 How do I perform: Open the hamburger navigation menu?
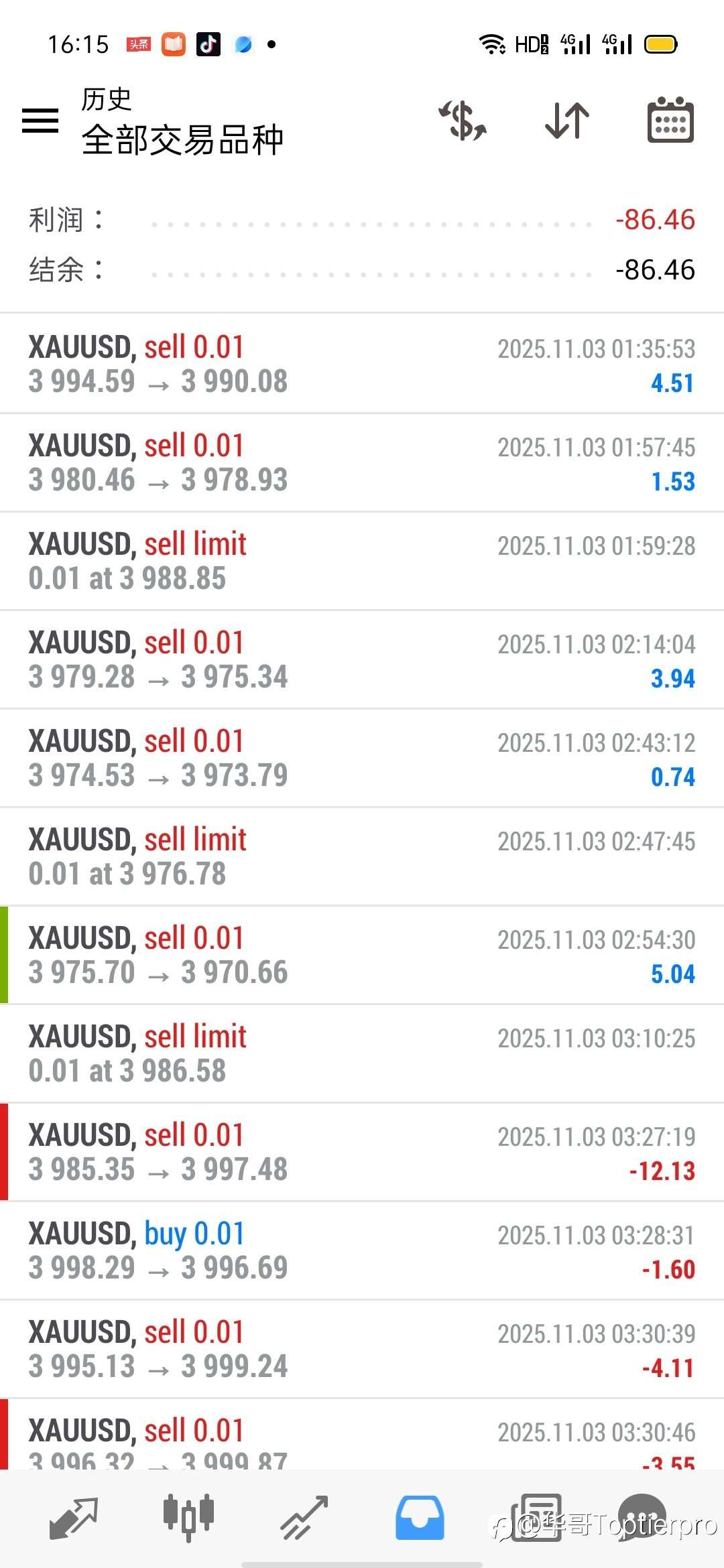[40, 121]
